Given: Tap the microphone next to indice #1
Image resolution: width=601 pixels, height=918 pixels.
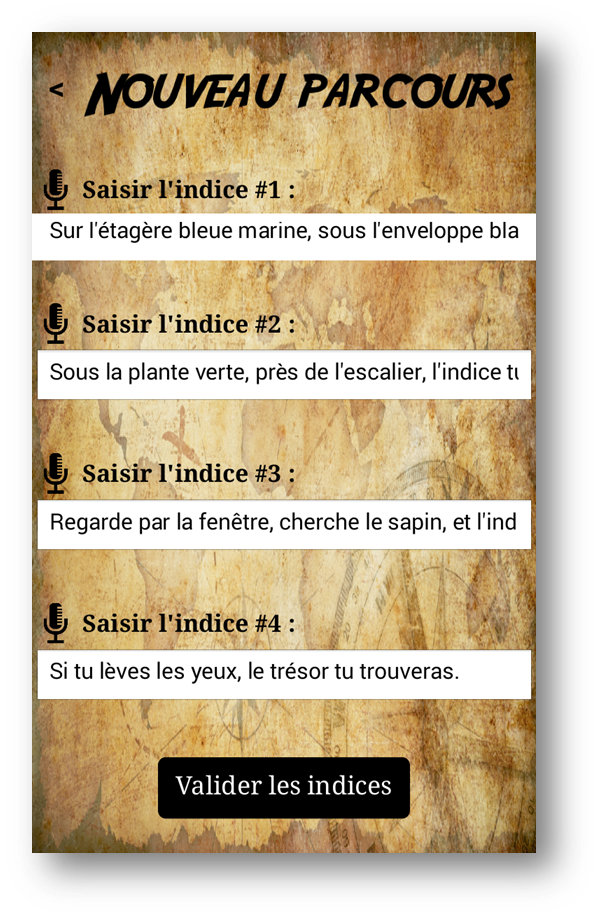Looking at the screenshot, I should coord(56,190).
